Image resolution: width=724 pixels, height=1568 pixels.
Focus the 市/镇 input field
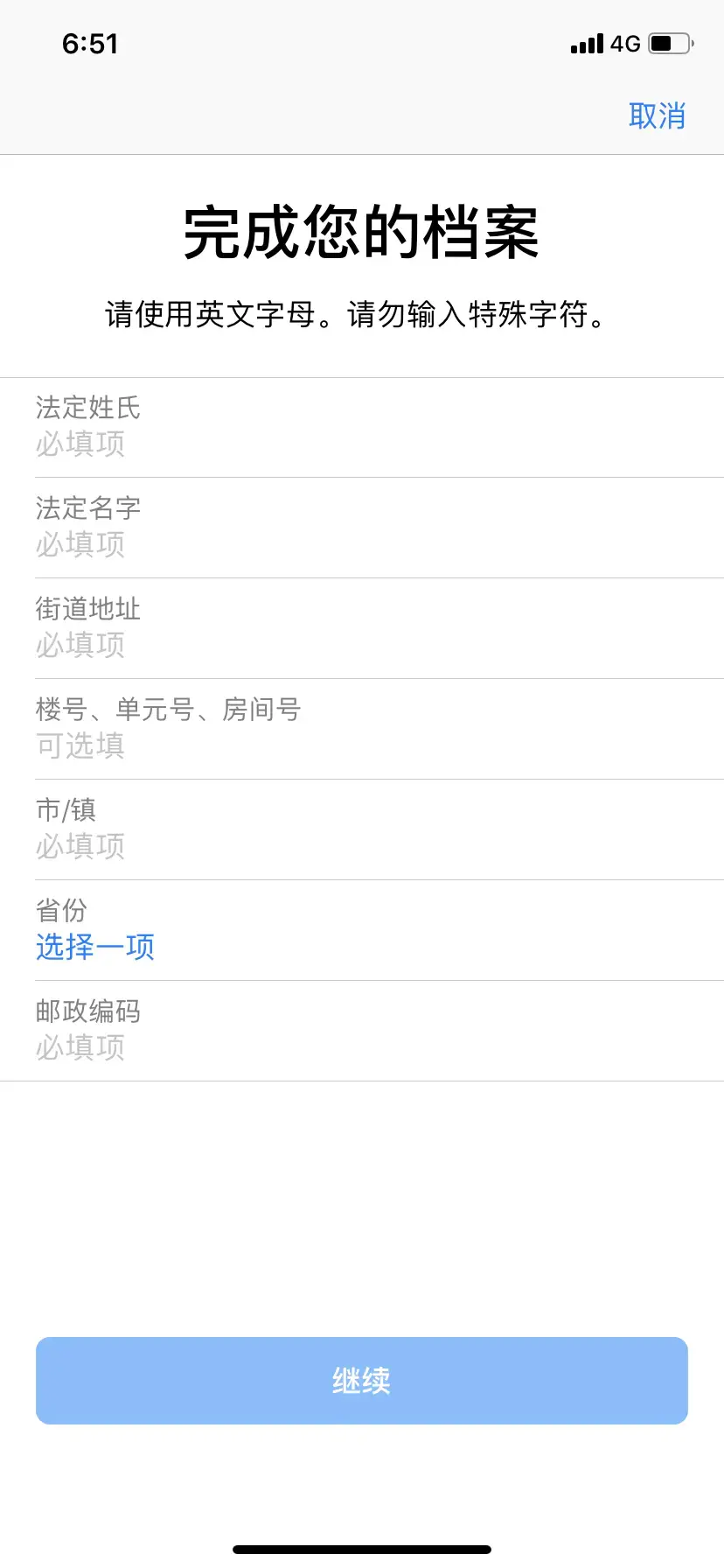[362, 845]
